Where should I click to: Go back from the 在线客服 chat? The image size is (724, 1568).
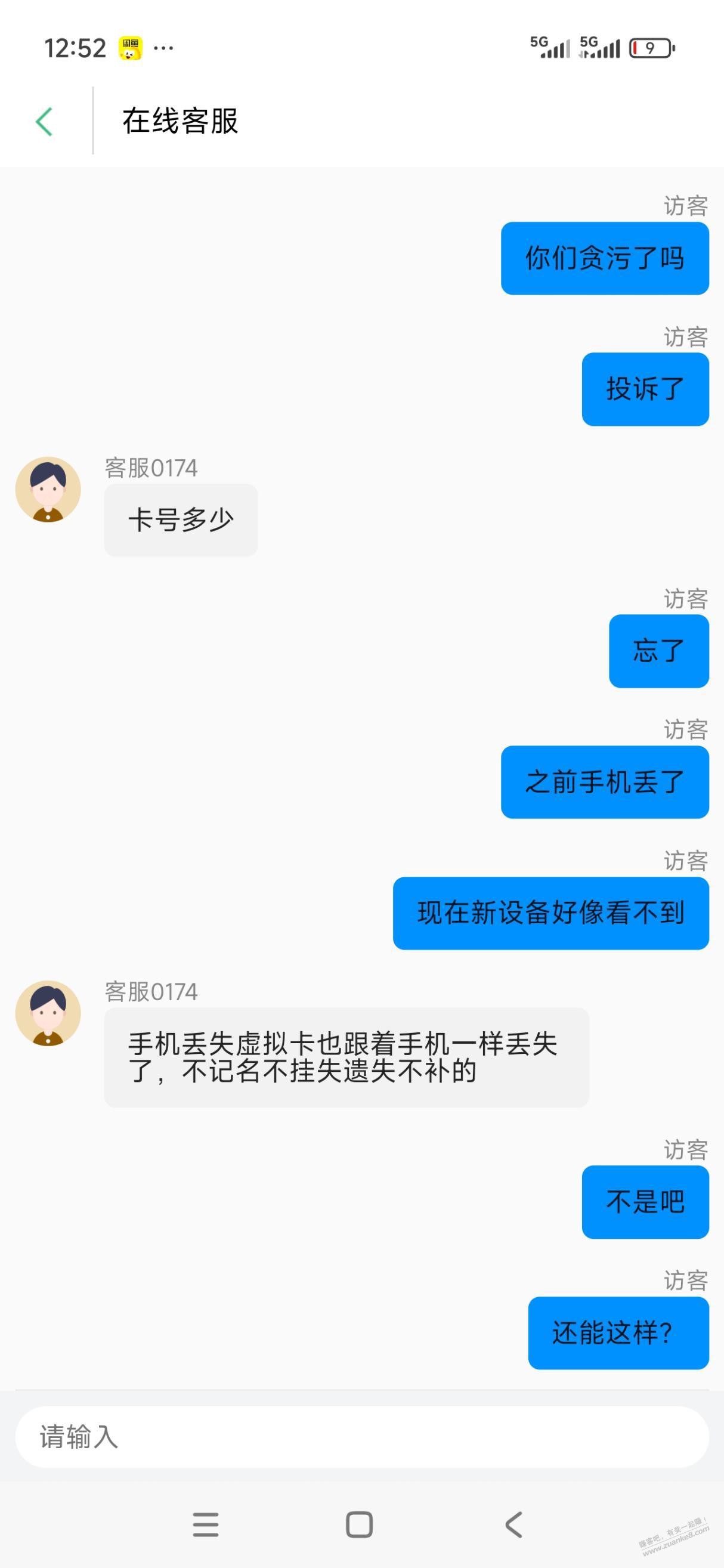point(44,121)
